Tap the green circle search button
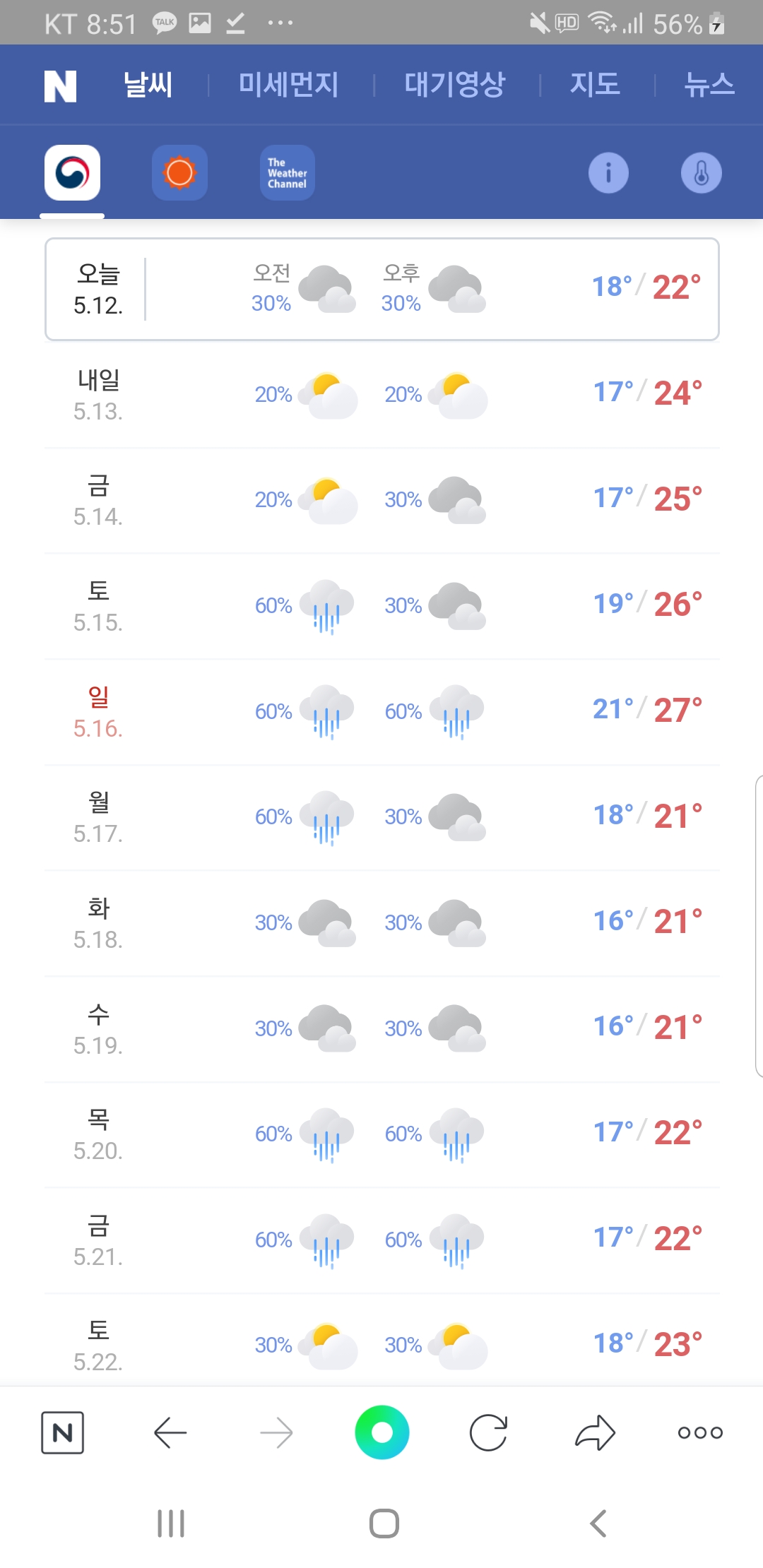This screenshot has height=1568, width=763. [382, 1432]
